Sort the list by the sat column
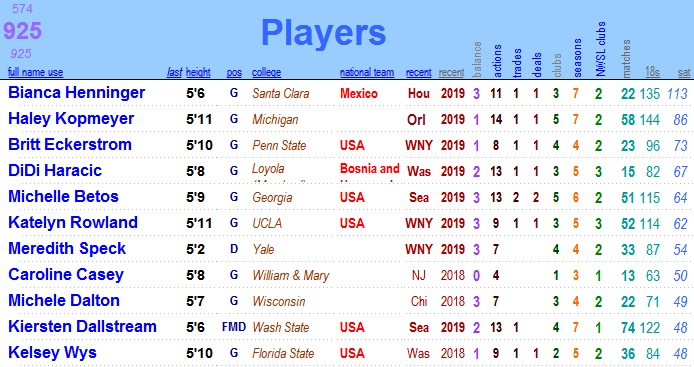694x367 pixels. [x=683, y=73]
